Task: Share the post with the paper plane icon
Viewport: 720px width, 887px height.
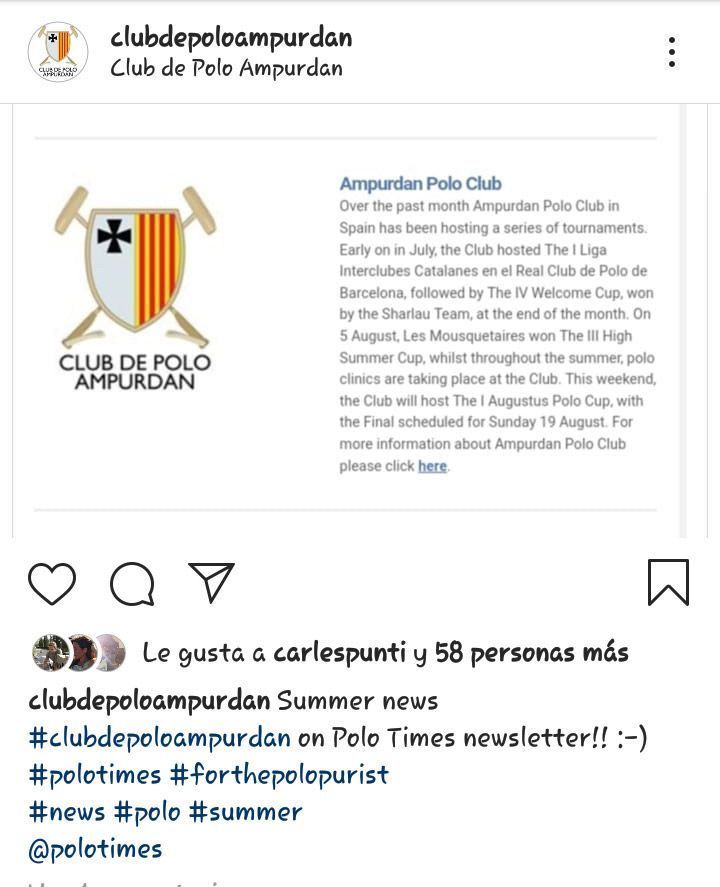Action: tap(212, 582)
